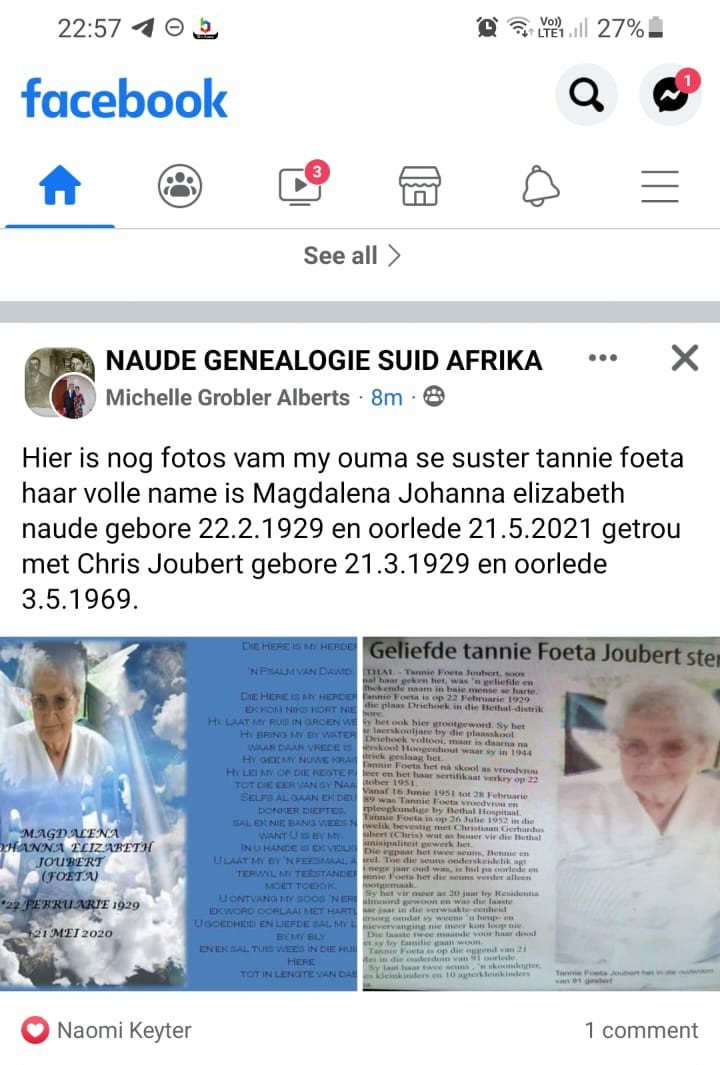The image size is (720, 1065).
Task: Open Facebook search
Action: (x=586, y=94)
